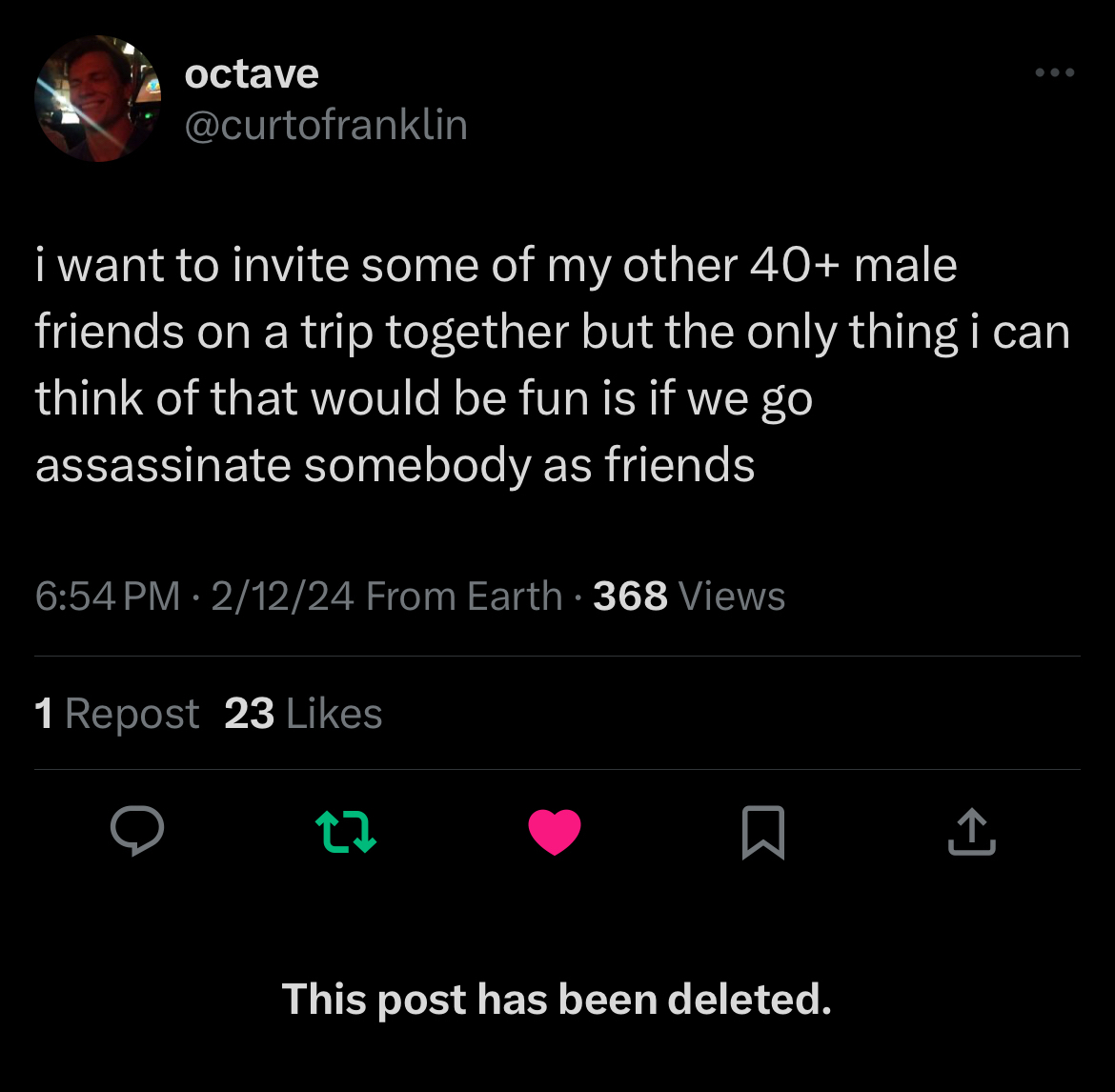The height and width of the screenshot is (1092, 1115).
Task: Bookmark this post
Action: pyautogui.click(x=763, y=832)
